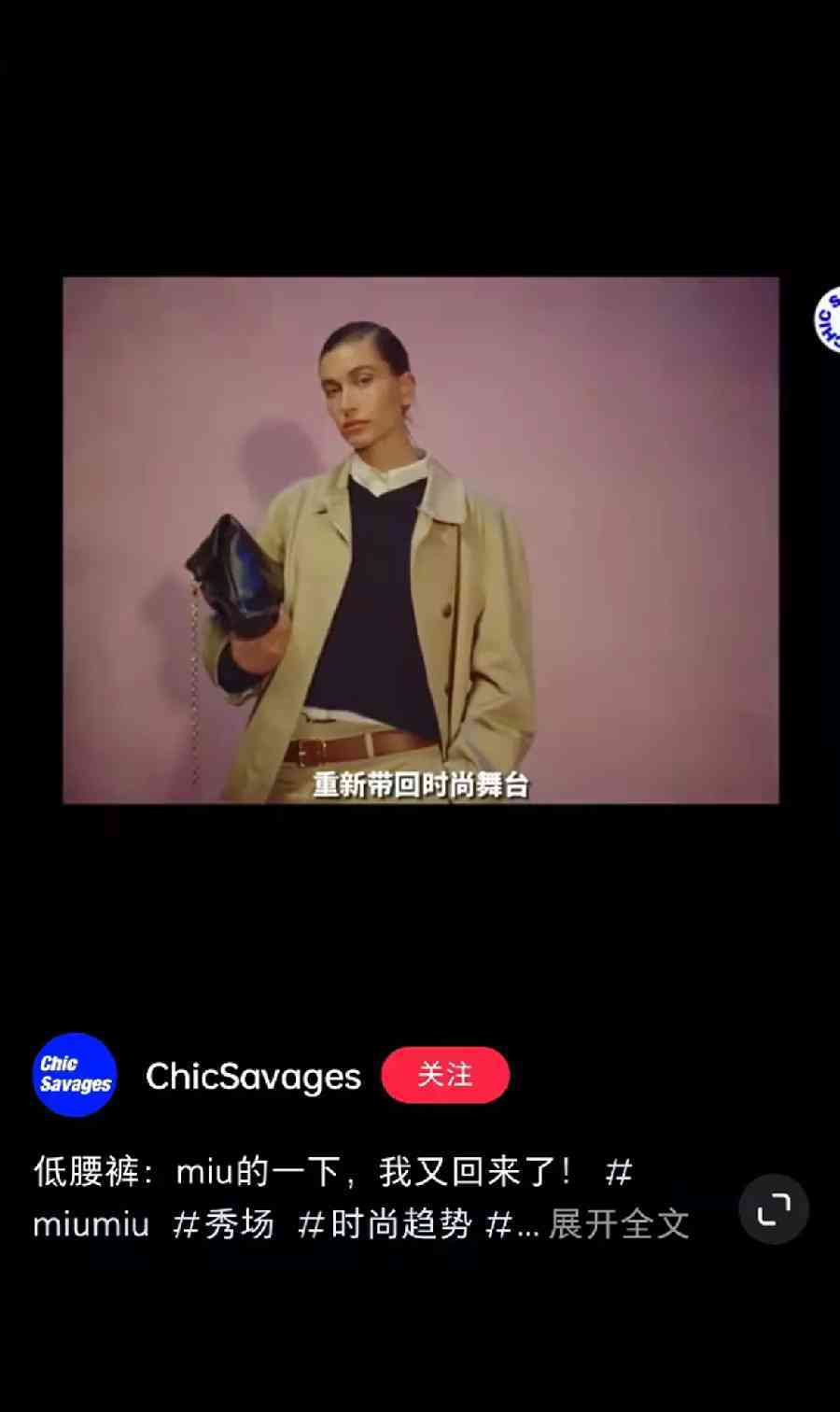The height and width of the screenshot is (1412, 840).
Task: Open the ChicSavages profile avatar
Action: [x=75, y=1075]
